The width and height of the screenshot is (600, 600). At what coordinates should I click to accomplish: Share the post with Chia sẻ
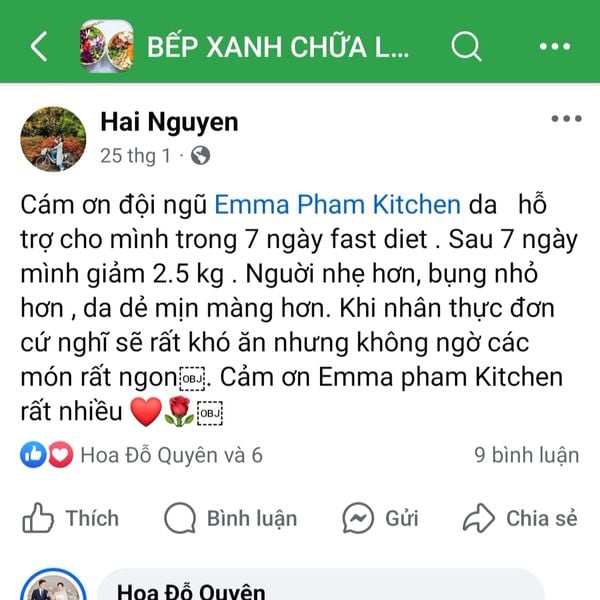point(520,518)
